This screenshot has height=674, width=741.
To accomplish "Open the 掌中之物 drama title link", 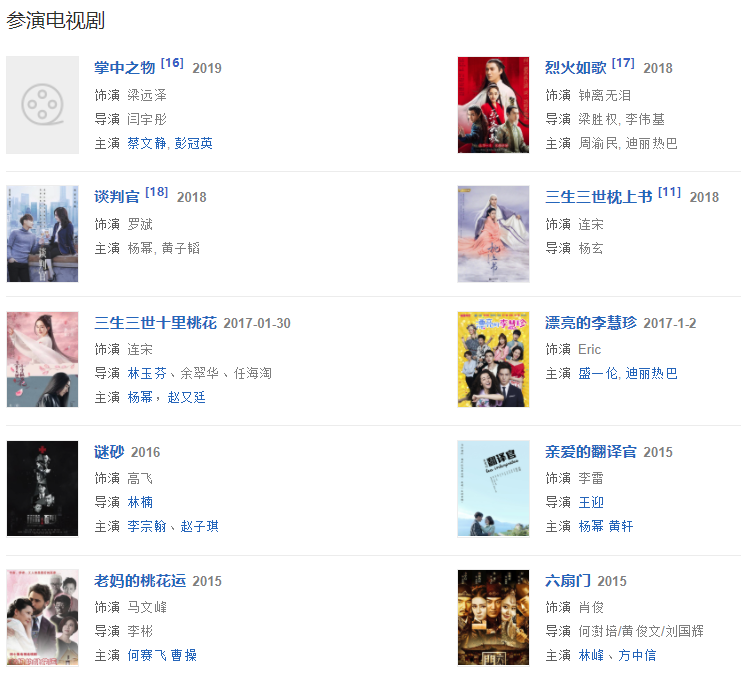I will tap(124, 68).
